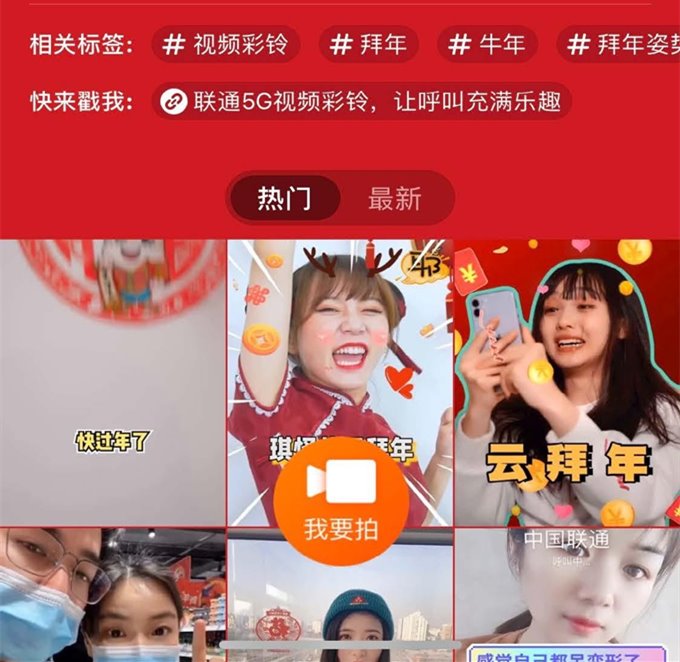Open the 联通5G视频彩铃 link
Viewport: 680px width, 662px height.
point(362,101)
